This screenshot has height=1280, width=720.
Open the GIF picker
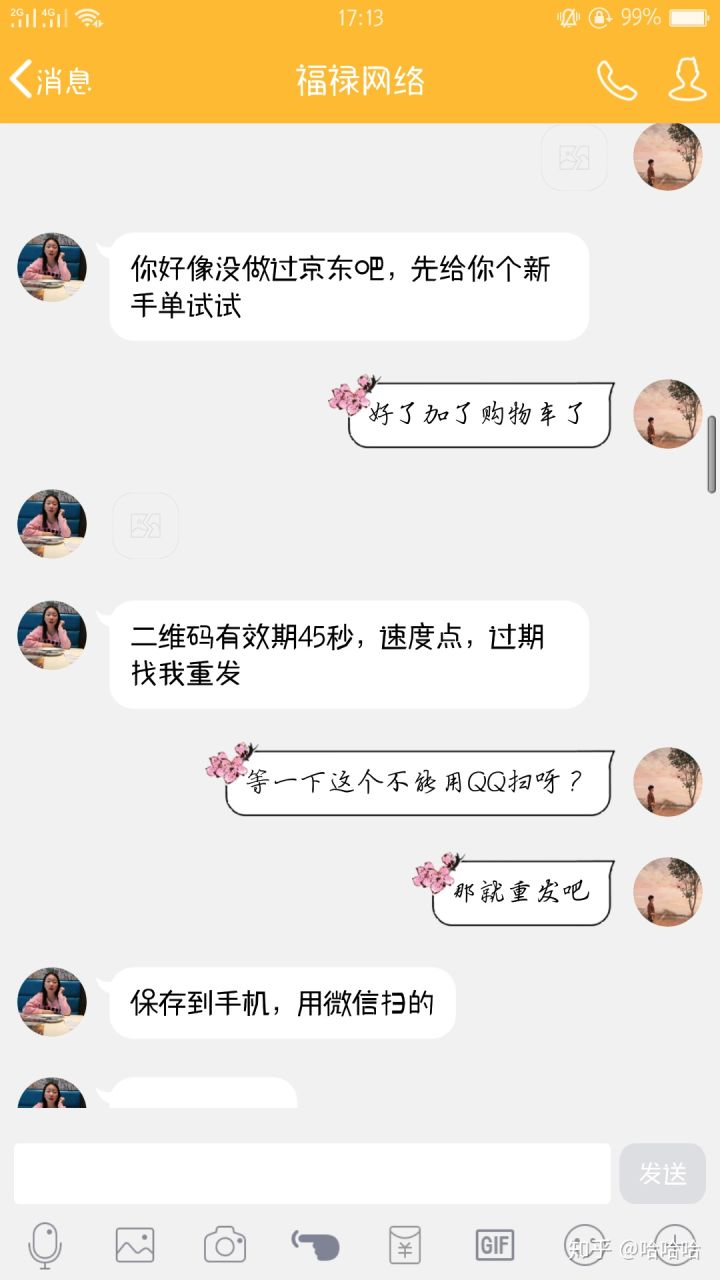495,1245
